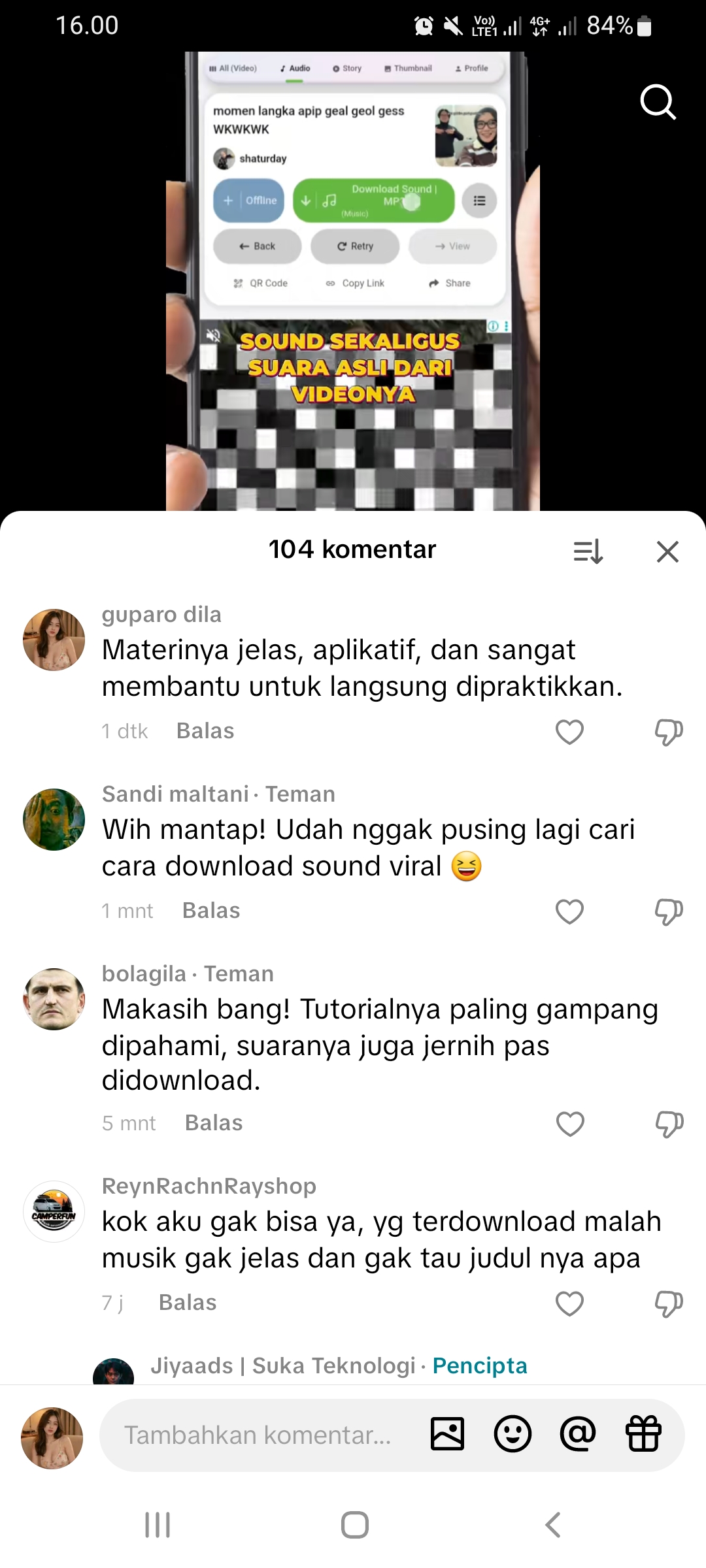Open the gift icon in comment box
The image size is (706, 1568).
[x=644, y=1434]
